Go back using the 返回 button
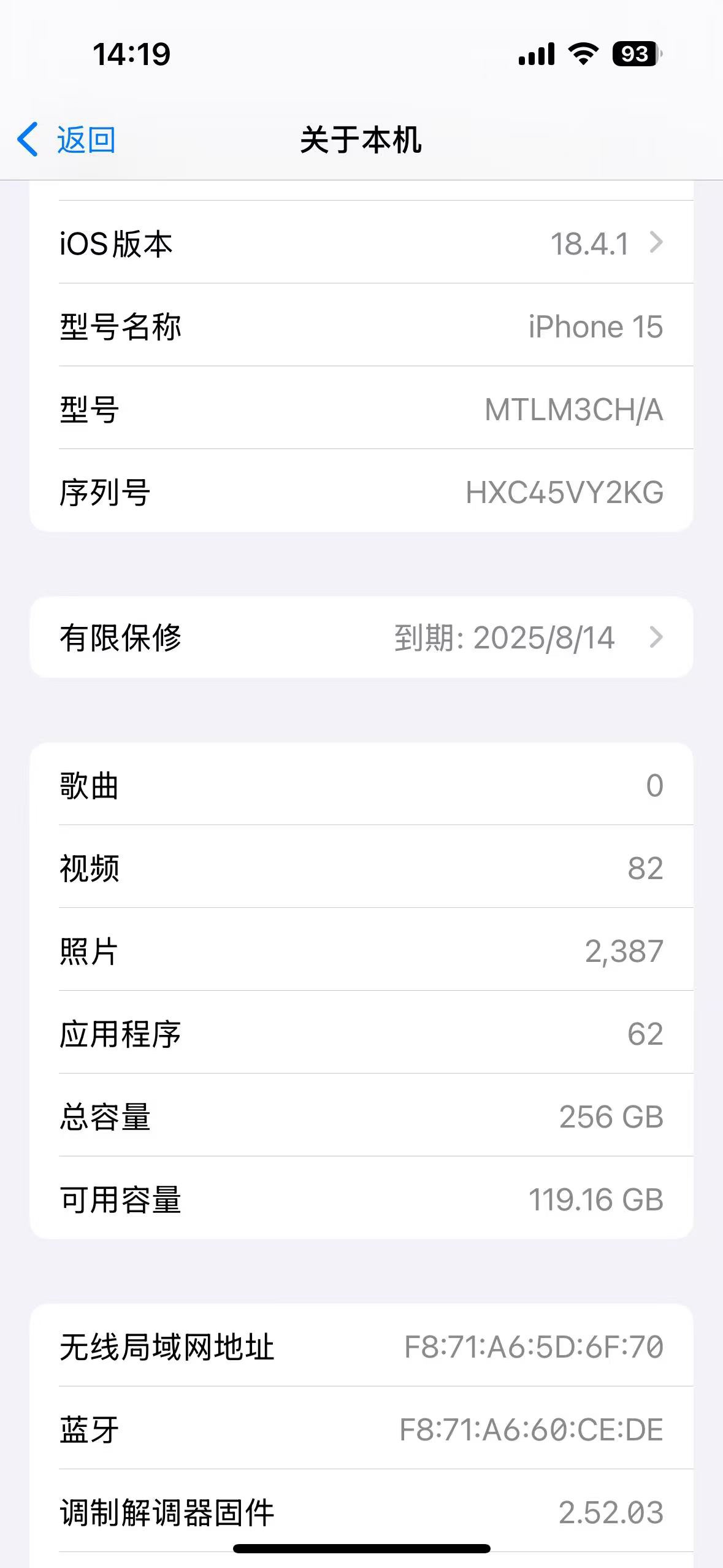 pyautogui.click(x=66, y=140)
